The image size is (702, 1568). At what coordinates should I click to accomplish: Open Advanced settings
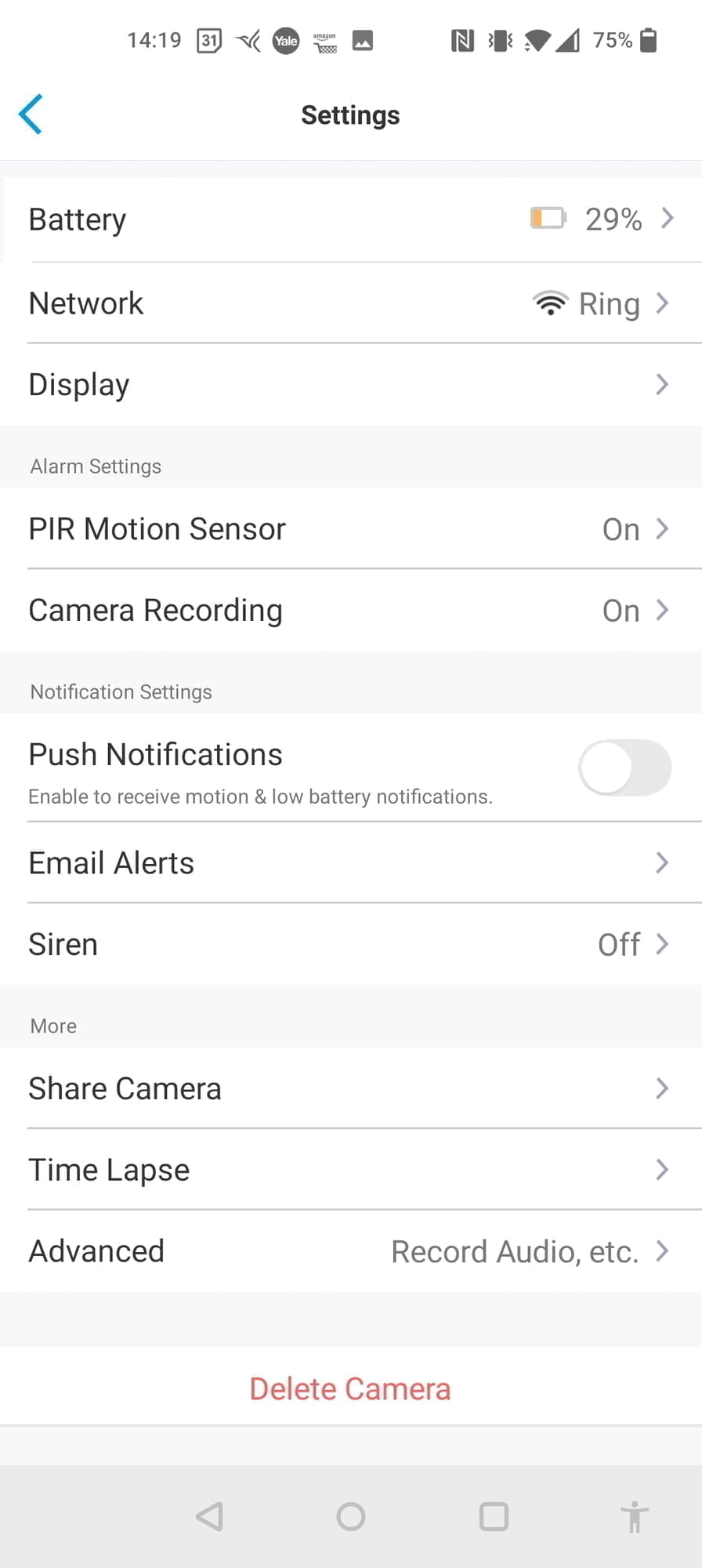(351, 1251)
